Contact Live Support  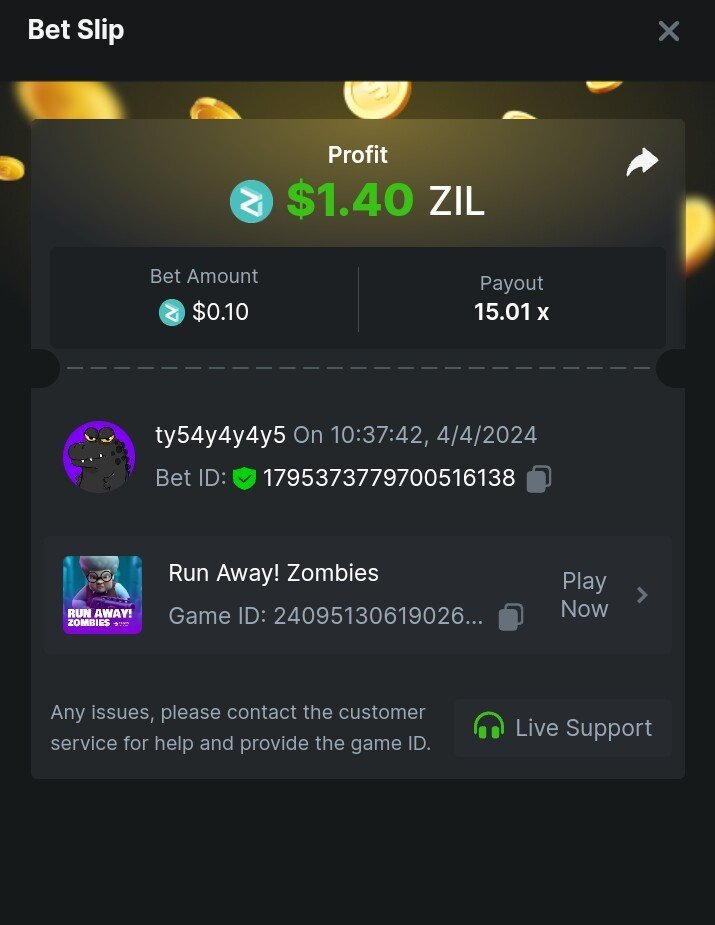(x=562, y=728)
